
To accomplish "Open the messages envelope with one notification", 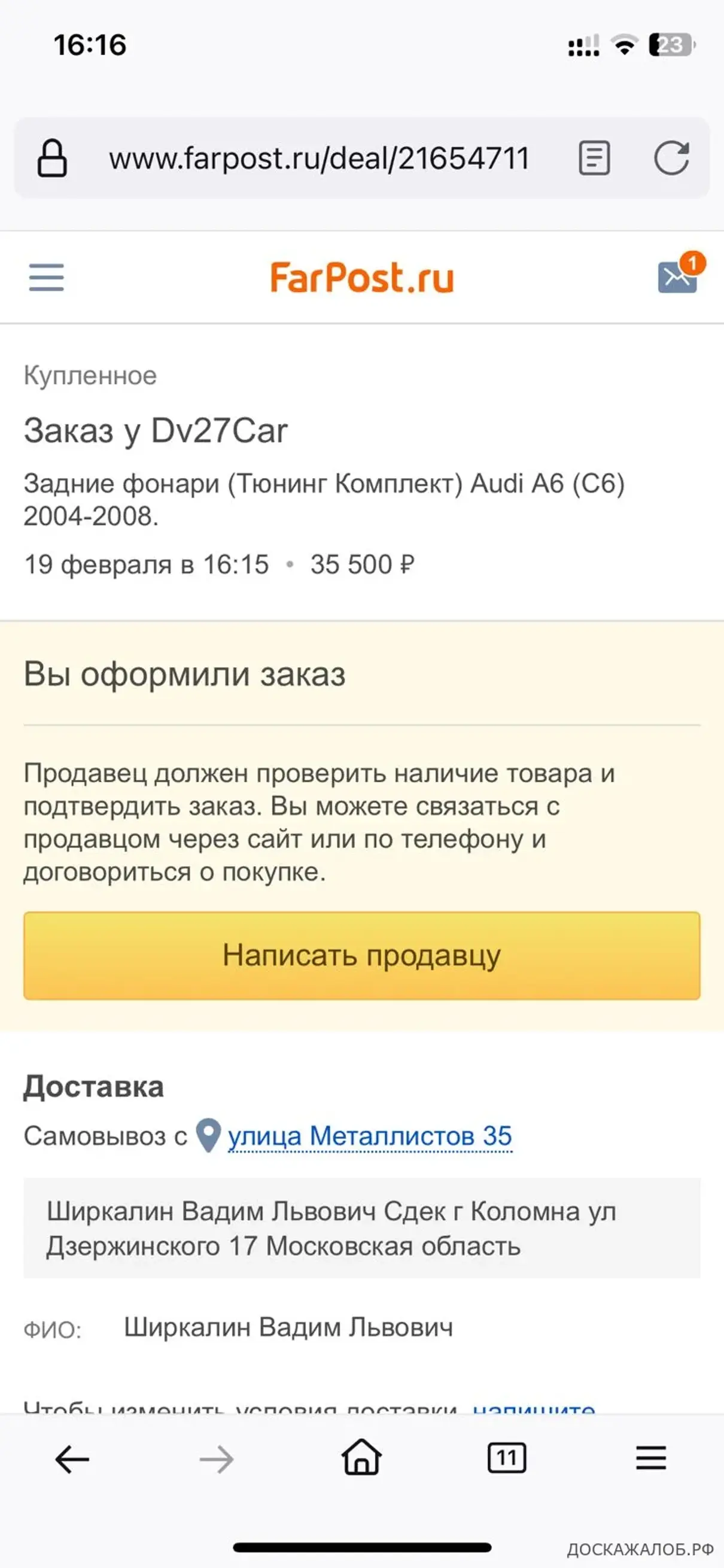I will point(677,277).
